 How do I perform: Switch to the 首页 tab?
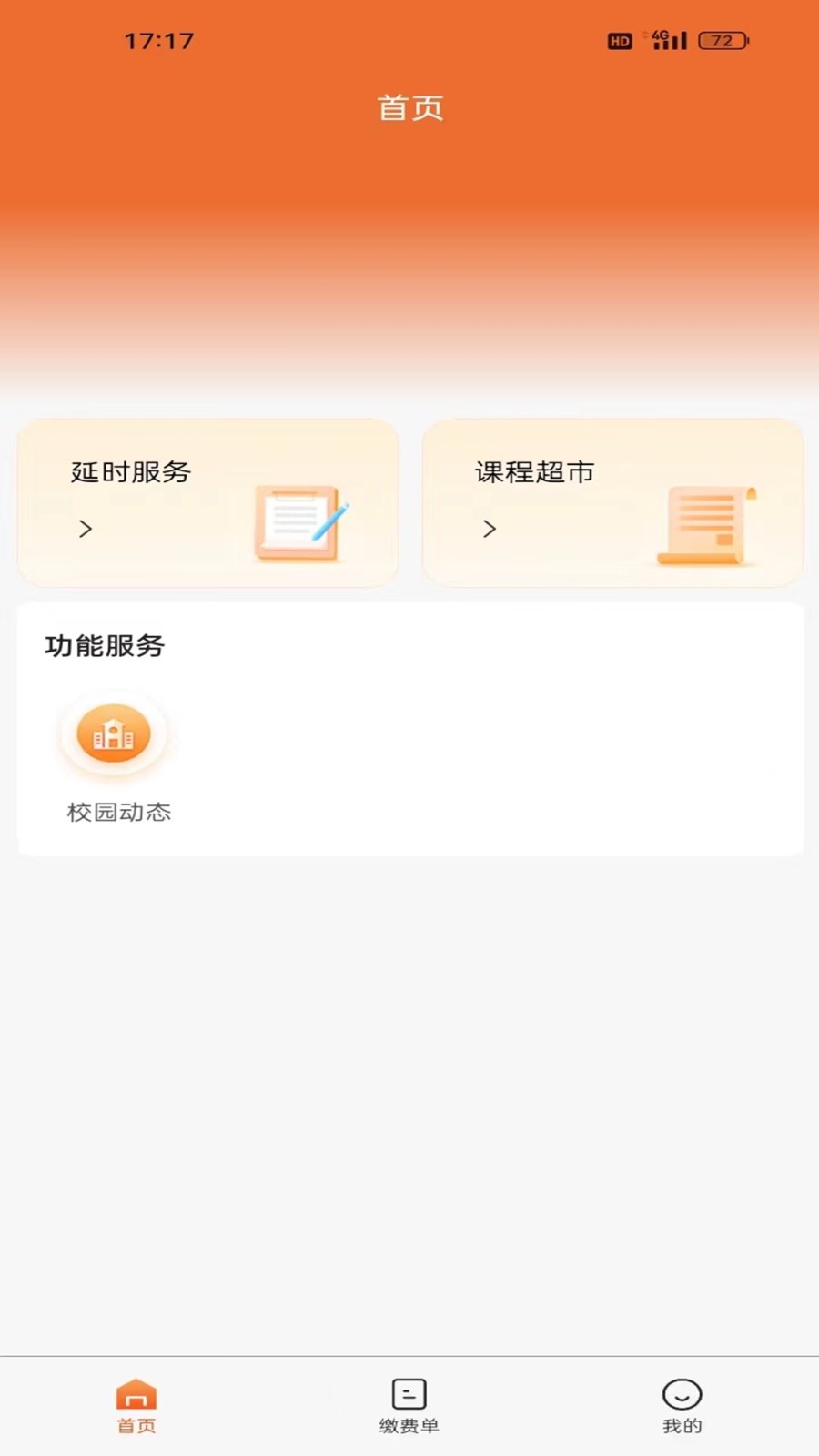[x=136, y=1406]
